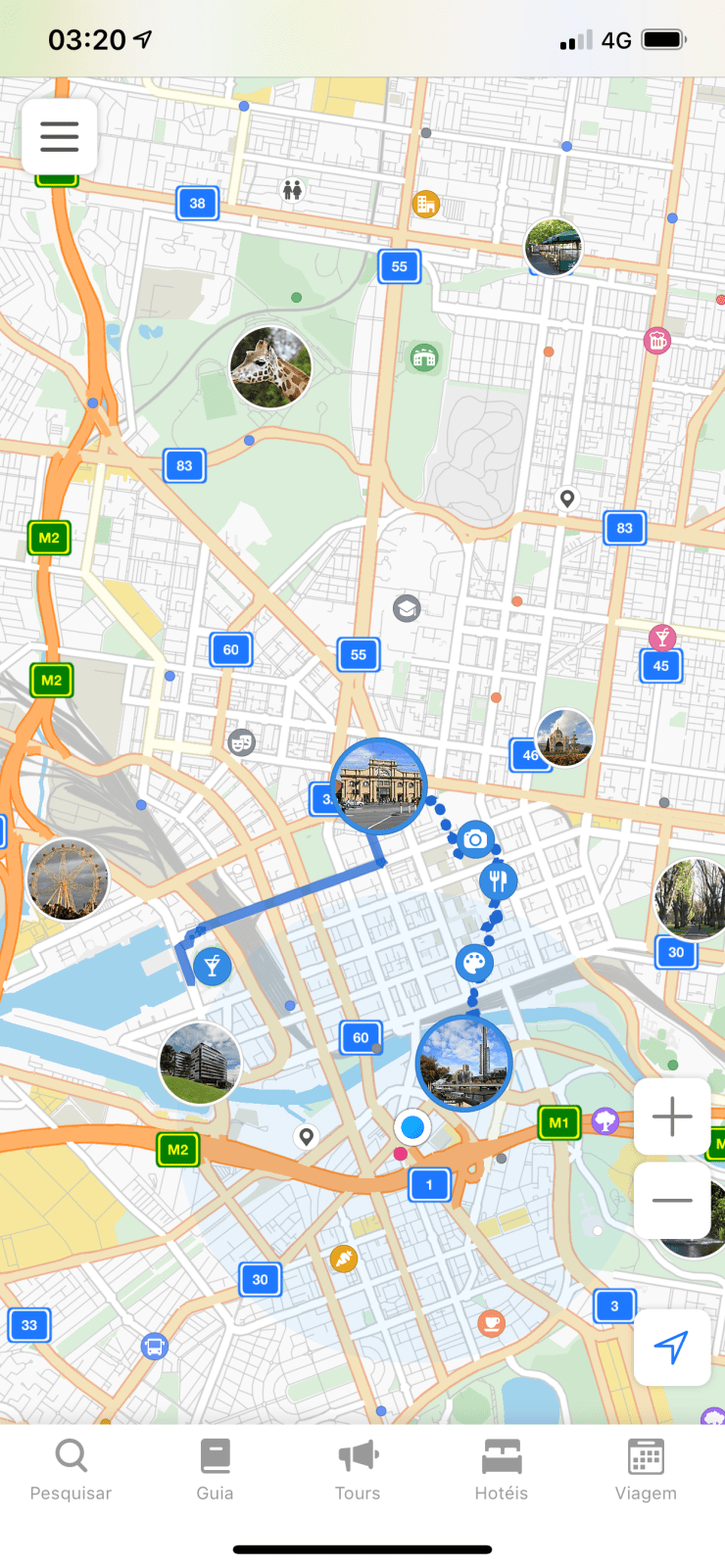Zoom in with the plus button
This screenshot has width=725, height=1568.
[672, 1117]
